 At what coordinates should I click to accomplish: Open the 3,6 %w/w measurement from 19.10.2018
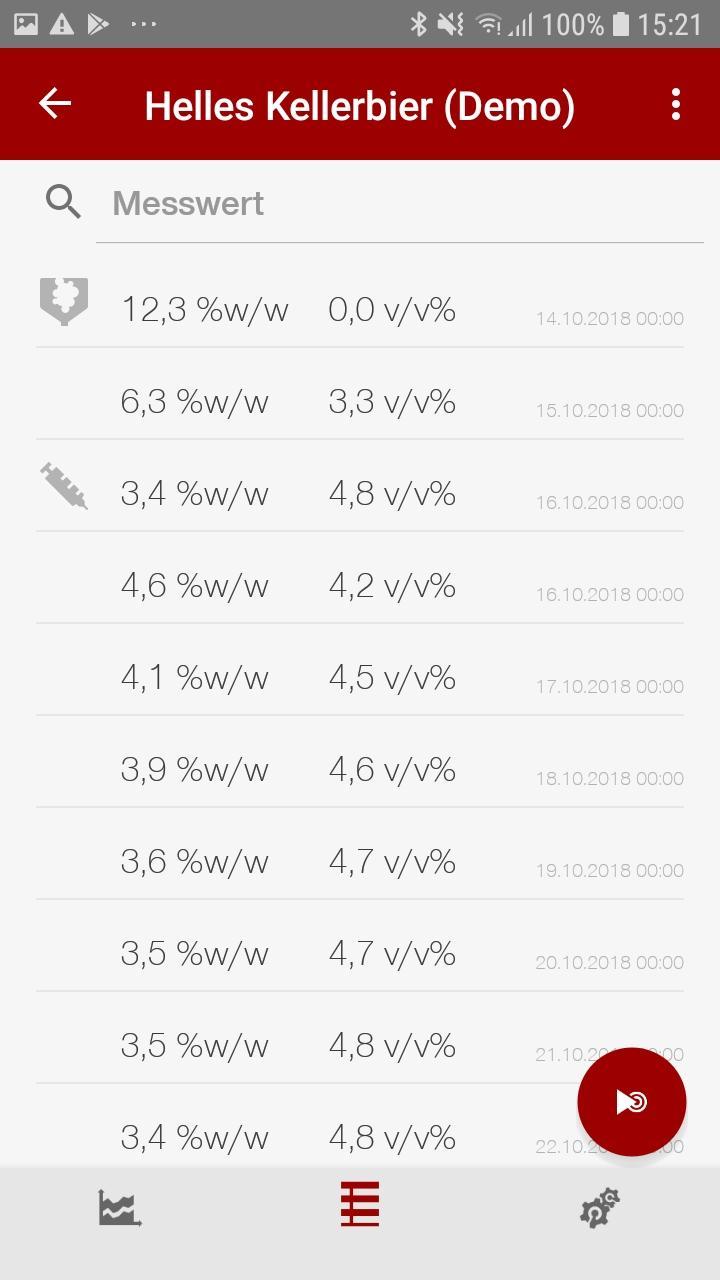click(360, 854)
